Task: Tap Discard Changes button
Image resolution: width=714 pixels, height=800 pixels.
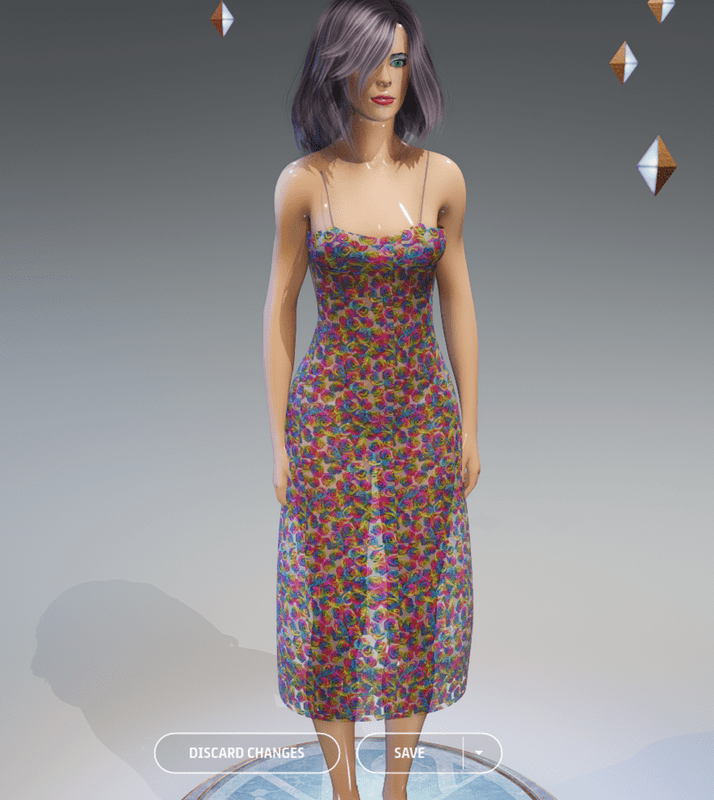Action: pyautogui.click(x=246, y=753)
